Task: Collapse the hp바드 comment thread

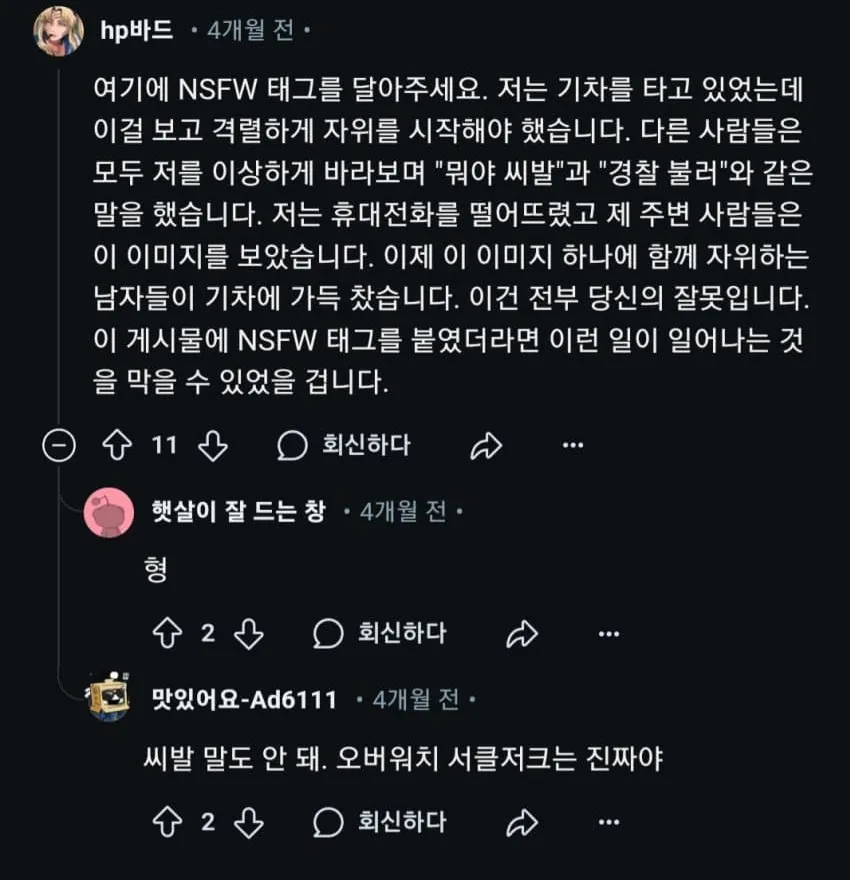Action: (x=59, y=446)
